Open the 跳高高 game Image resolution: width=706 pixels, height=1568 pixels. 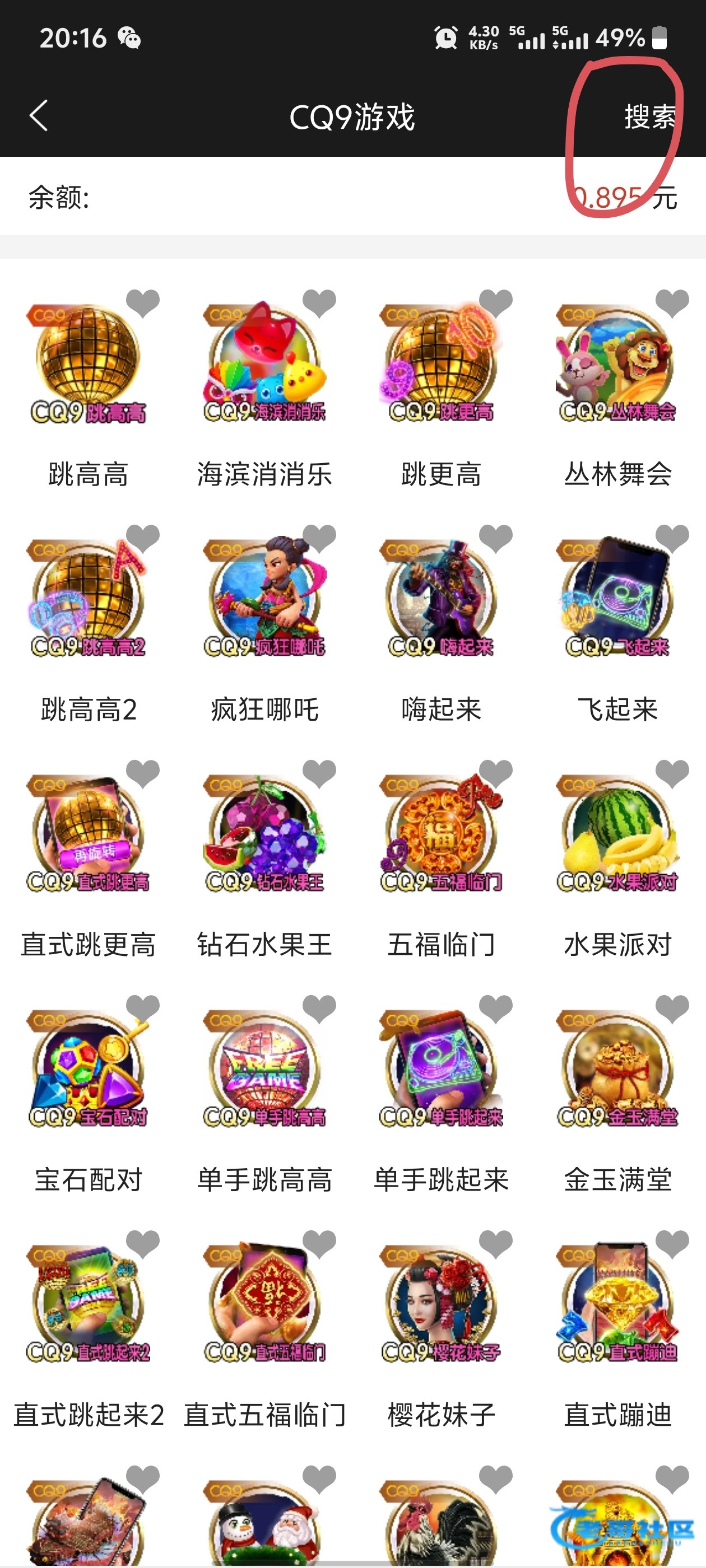point(89,365)
